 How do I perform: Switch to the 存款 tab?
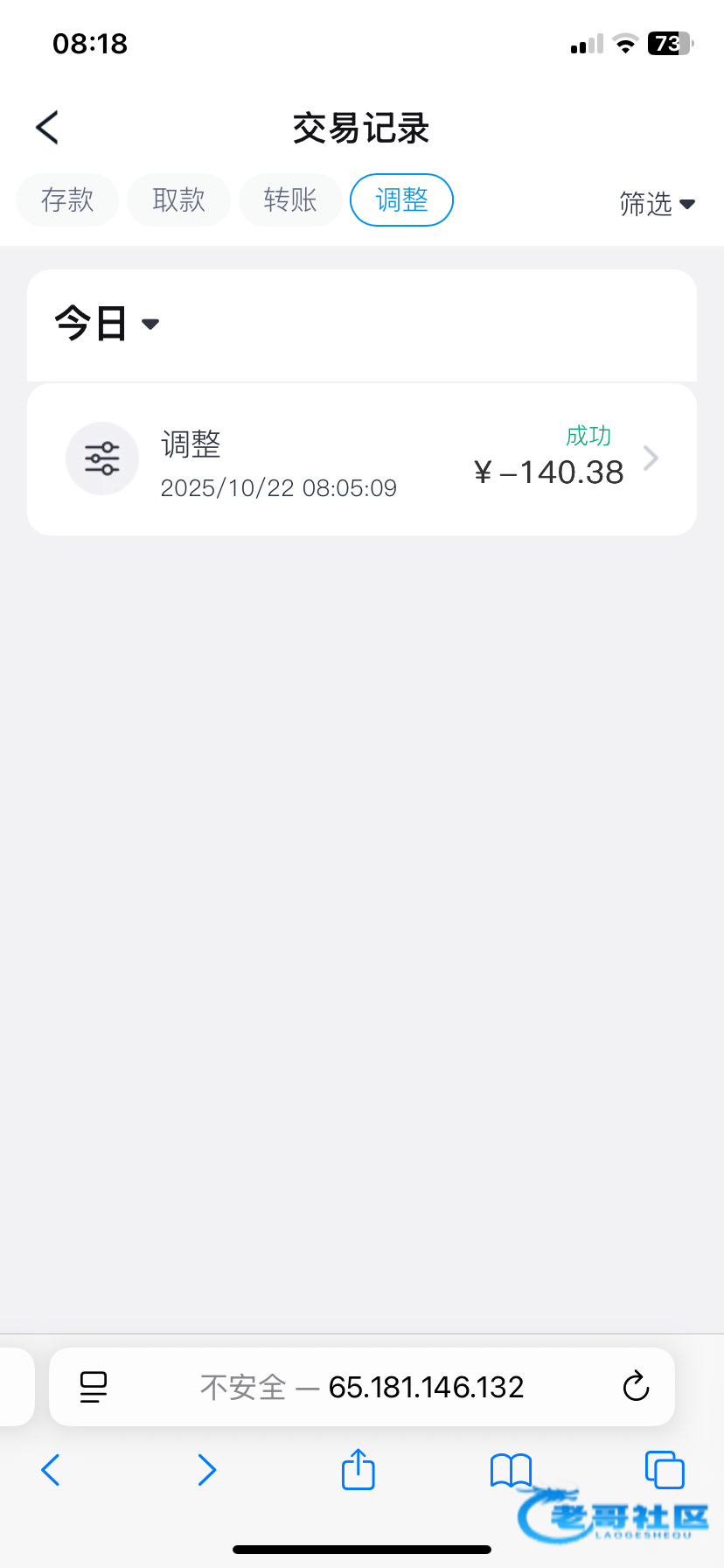pyautogui.click(x=67, y=200)
